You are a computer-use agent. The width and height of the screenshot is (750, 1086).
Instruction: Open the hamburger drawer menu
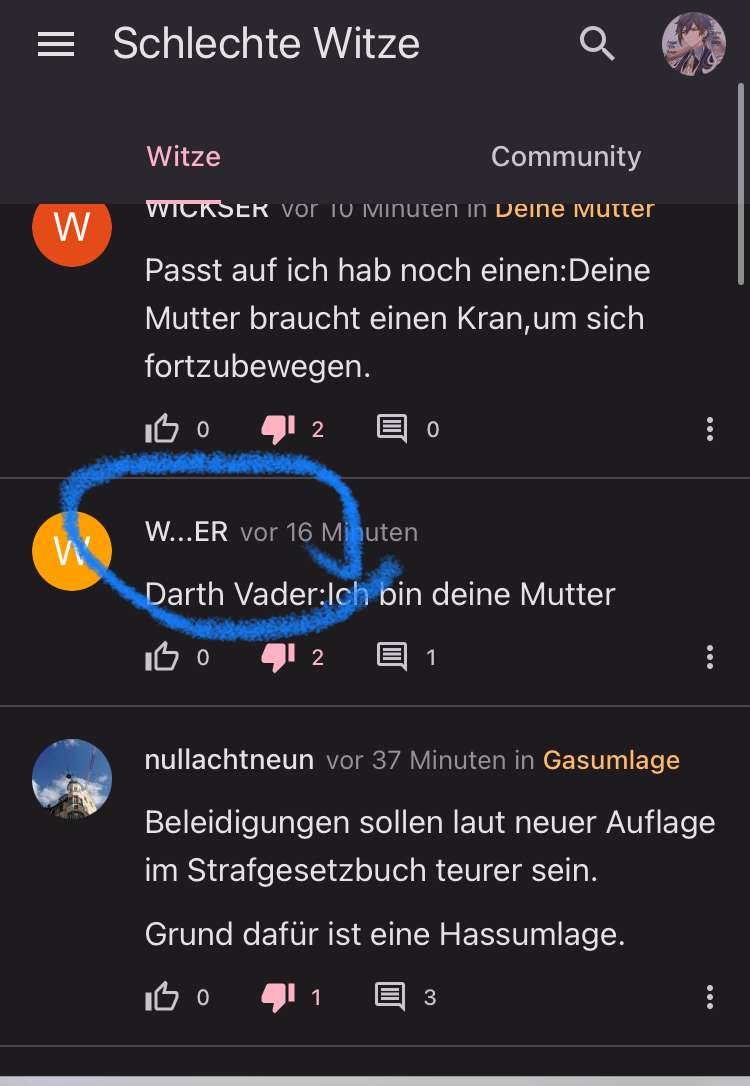56,44
